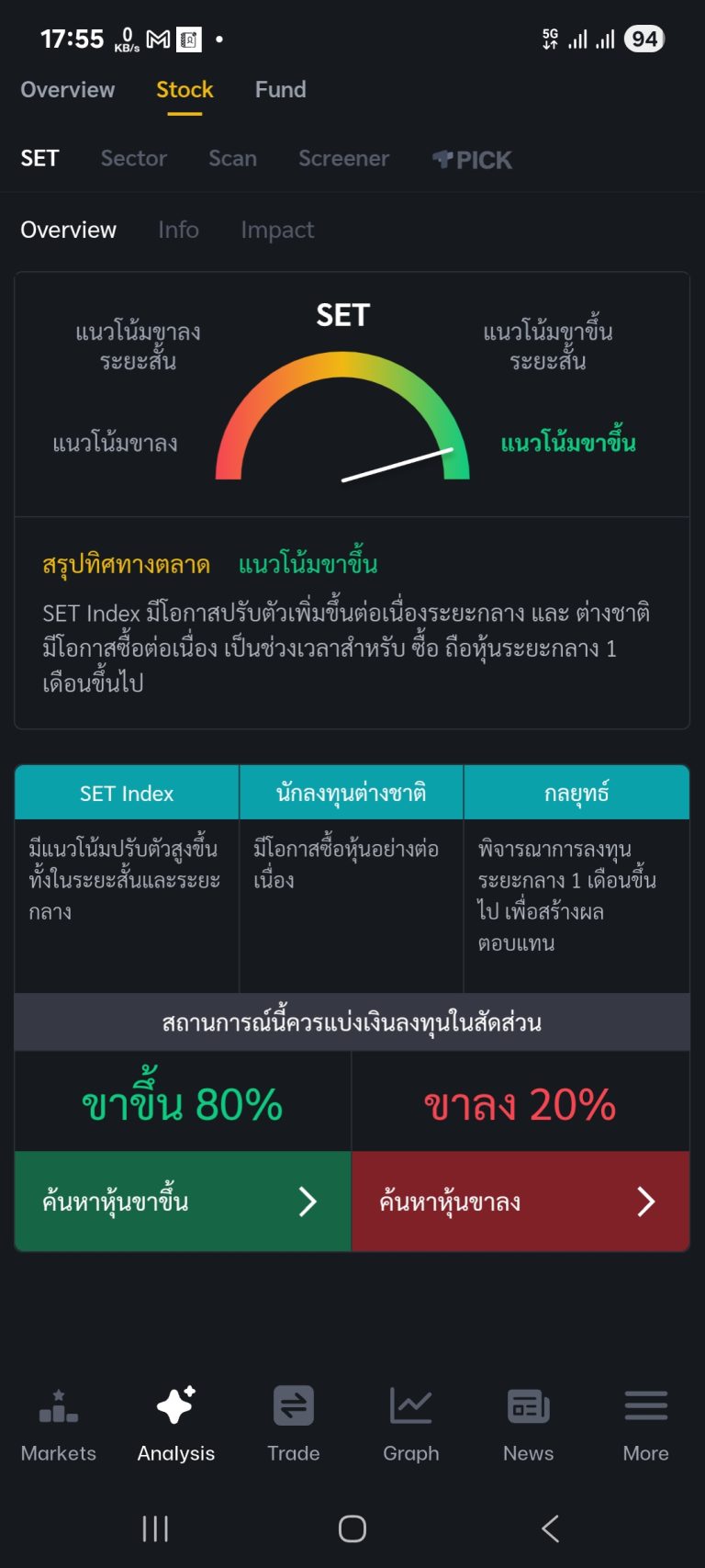The height and width of the screenshot is (1568, 705).
Task: Tap the red ค้นหาหุ้นขาลง button
Action: click(x=520, y=1201)
